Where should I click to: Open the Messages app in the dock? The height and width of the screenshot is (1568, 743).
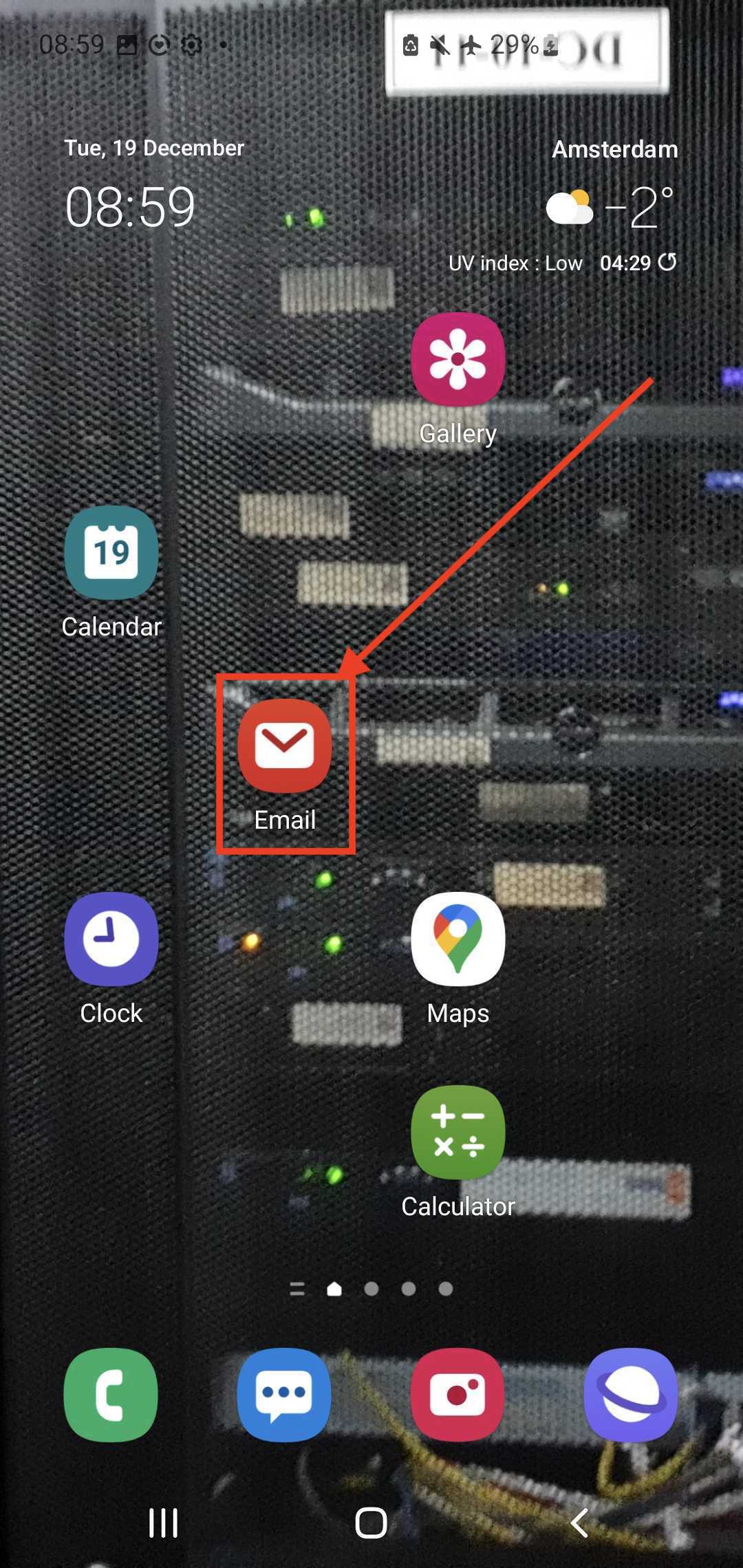(285, 1395)
